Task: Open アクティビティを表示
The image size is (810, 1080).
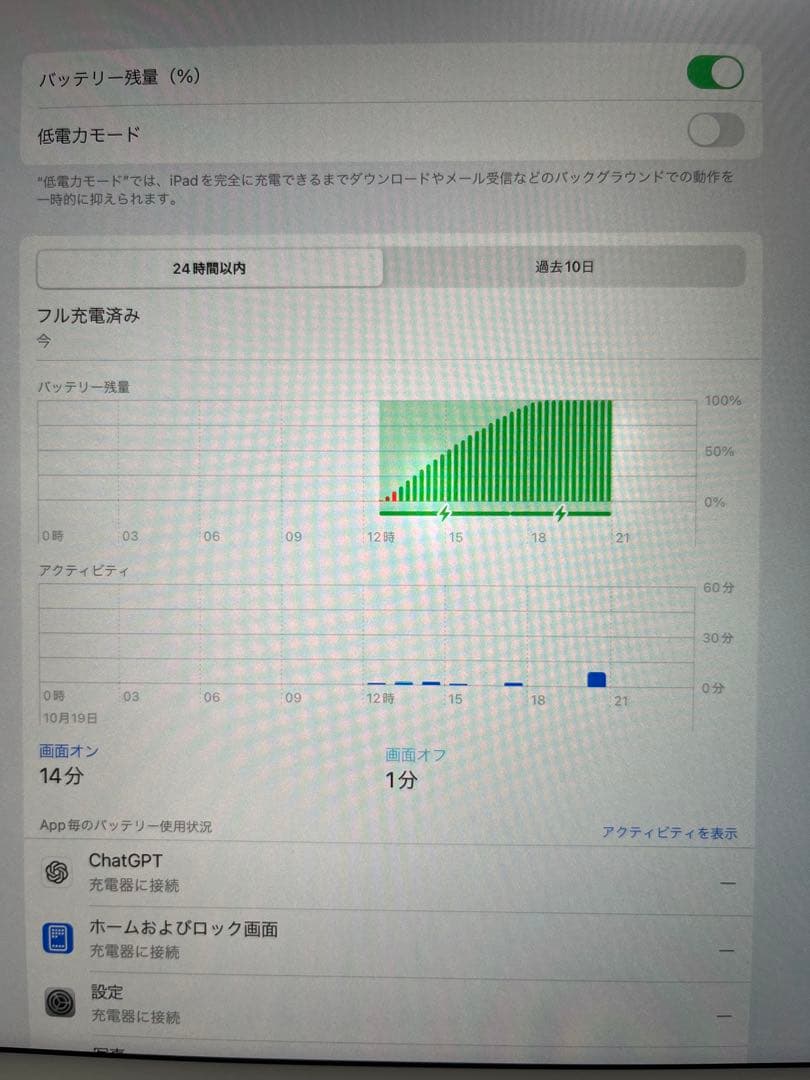Action: coord(670,832)
